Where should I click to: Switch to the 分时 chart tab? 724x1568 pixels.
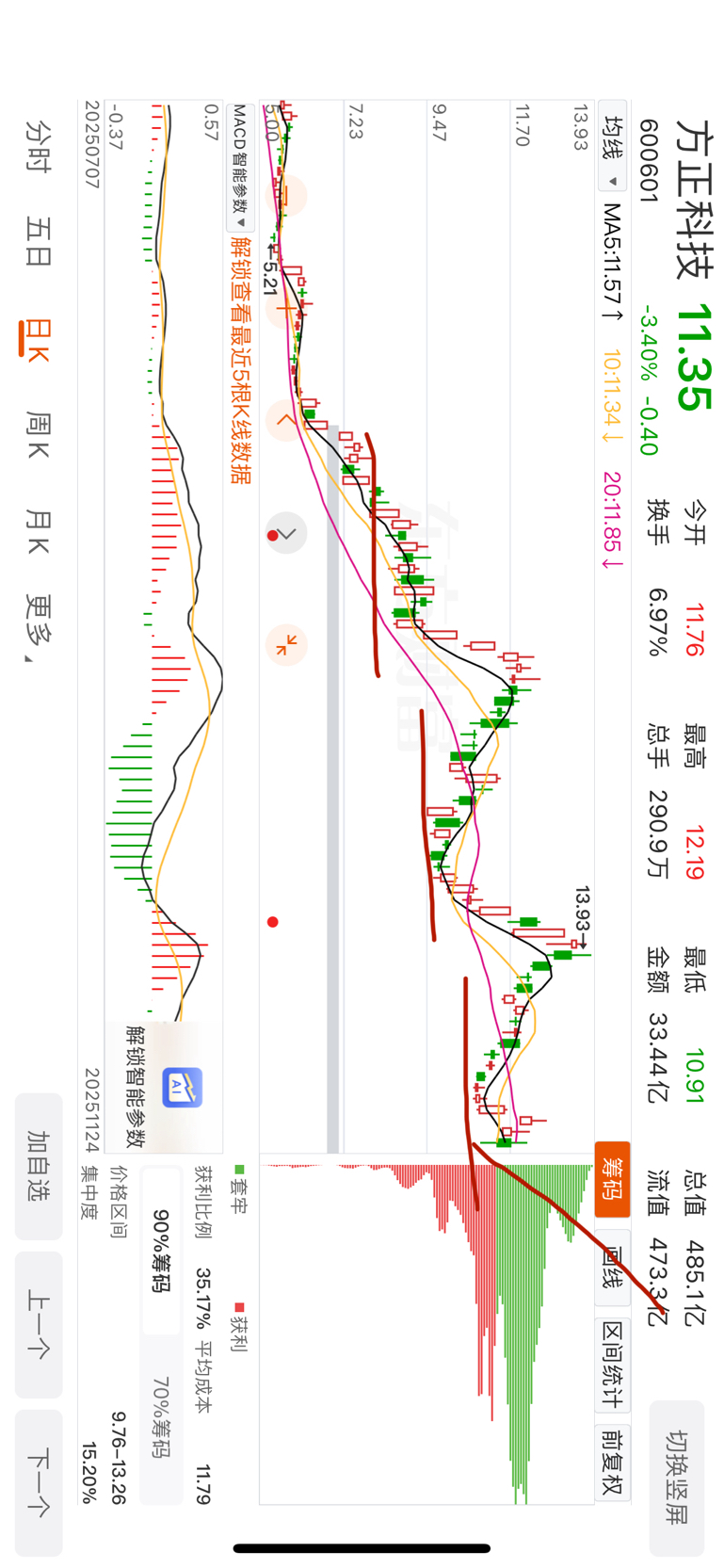coord(39,145)
